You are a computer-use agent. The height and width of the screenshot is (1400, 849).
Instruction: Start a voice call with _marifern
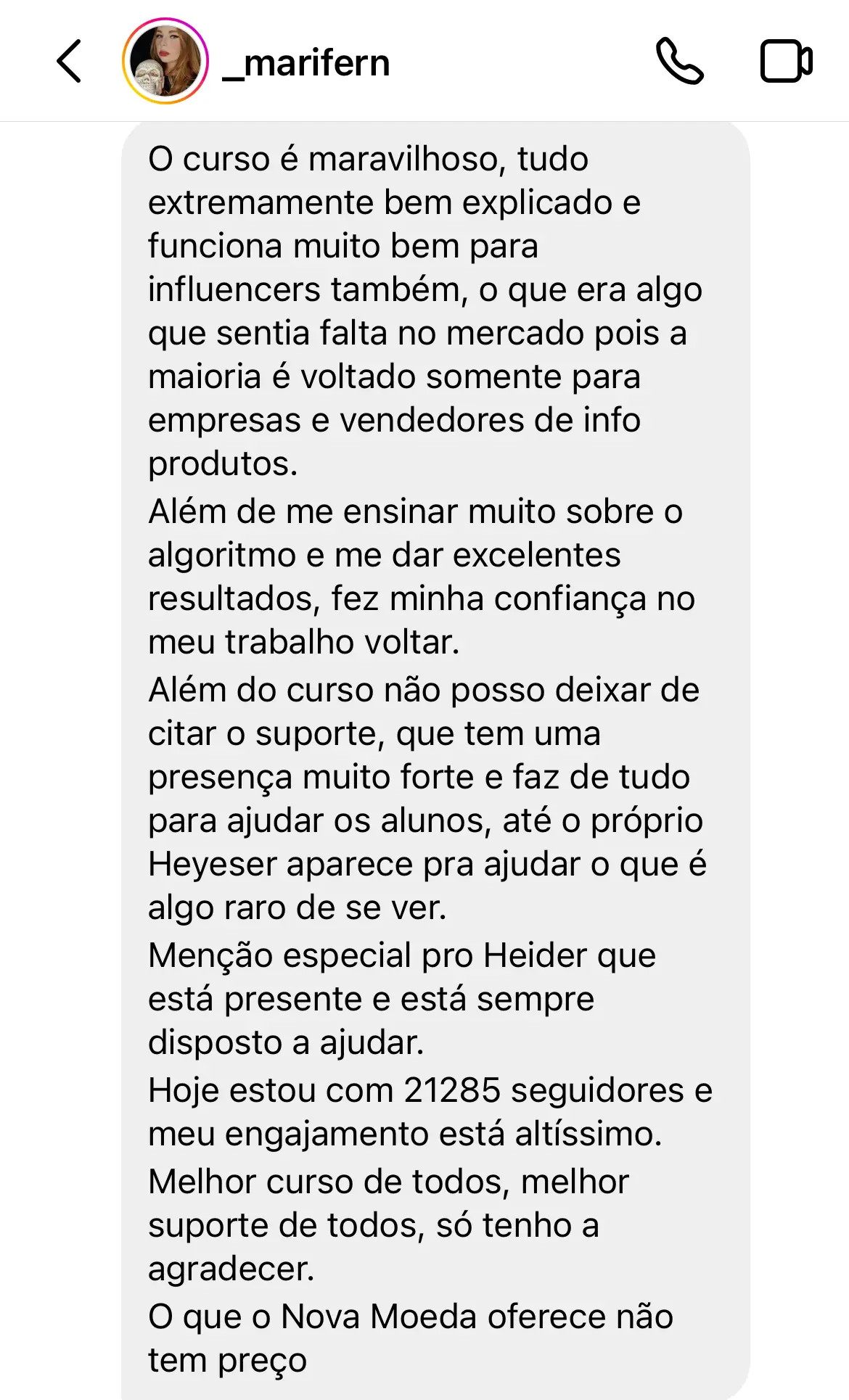point(679,61)
